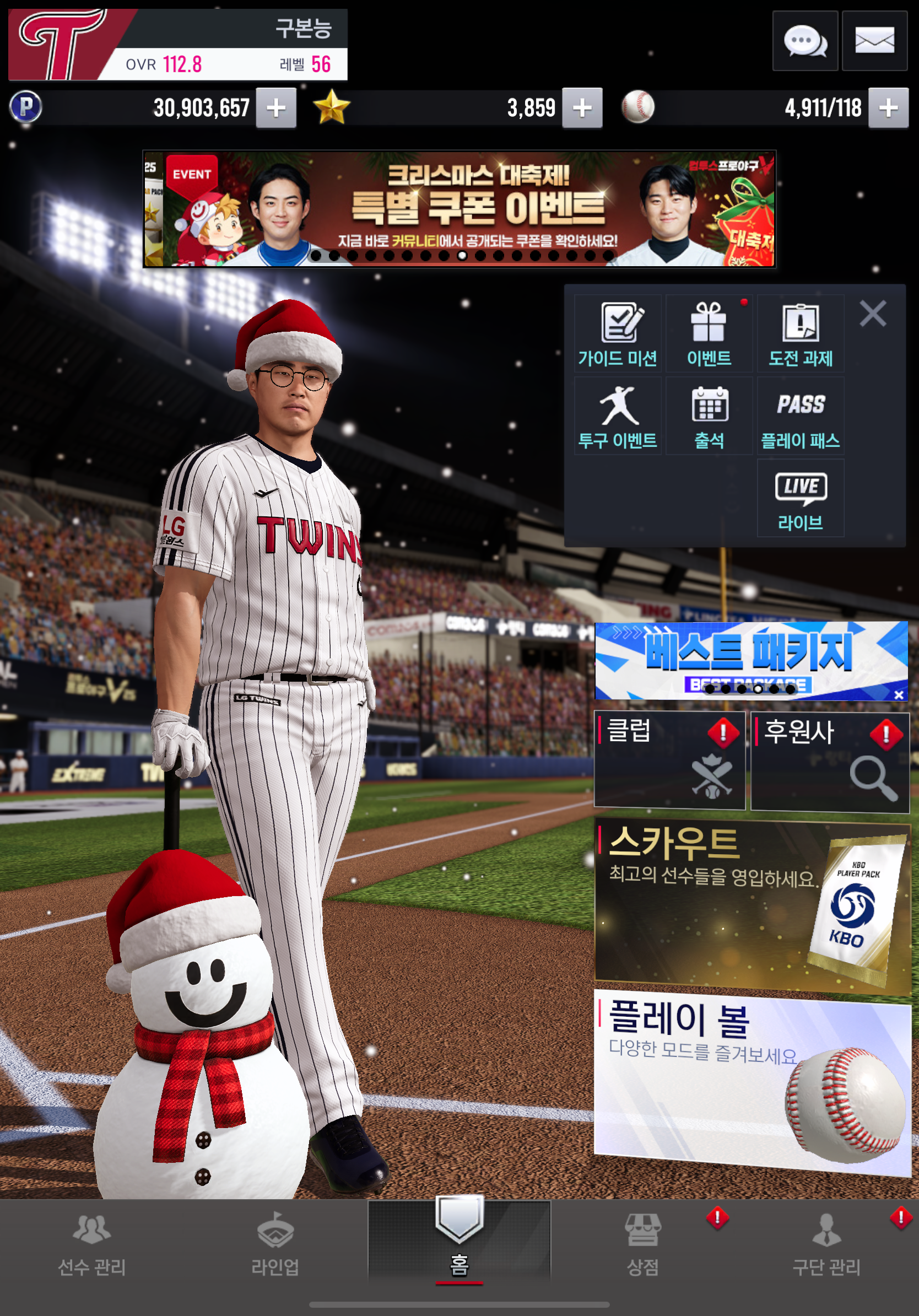The height and width of the screenshot is (1316, 919).
Task: Open 가이드 미션 menu
Action: pos(618,335)
